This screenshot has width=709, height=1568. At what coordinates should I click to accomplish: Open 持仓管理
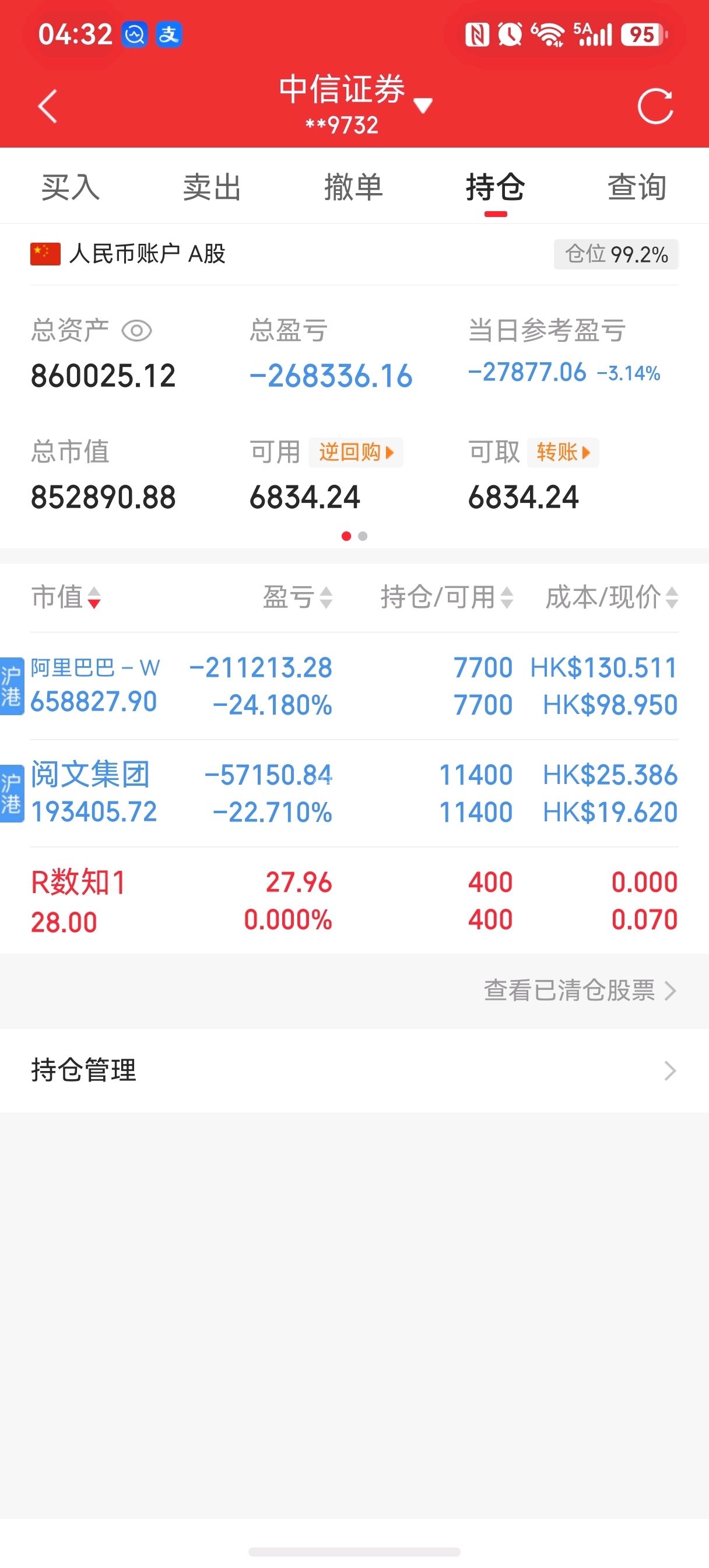pyautogui.click(x=354, y=1070)
